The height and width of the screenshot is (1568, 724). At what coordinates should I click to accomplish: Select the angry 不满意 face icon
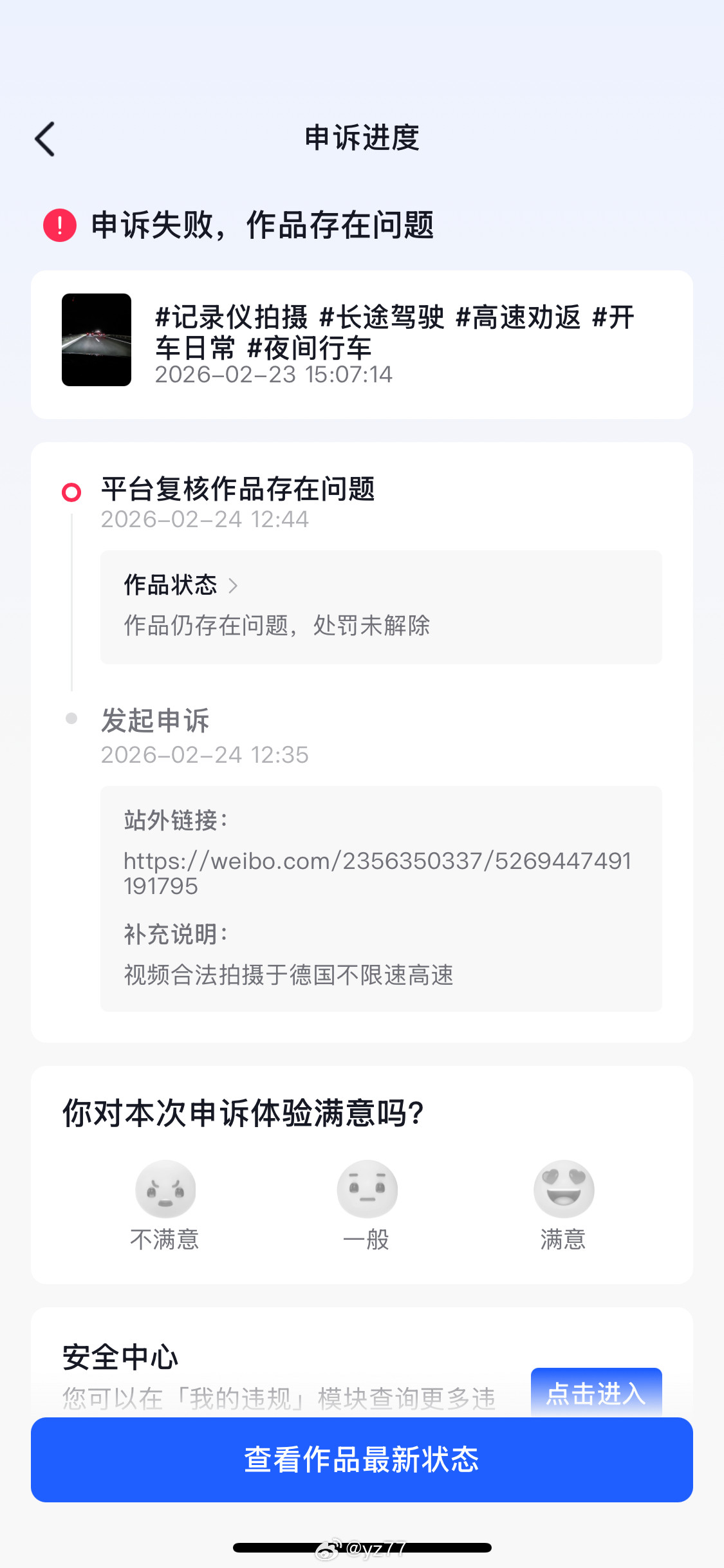(165, 1190)
